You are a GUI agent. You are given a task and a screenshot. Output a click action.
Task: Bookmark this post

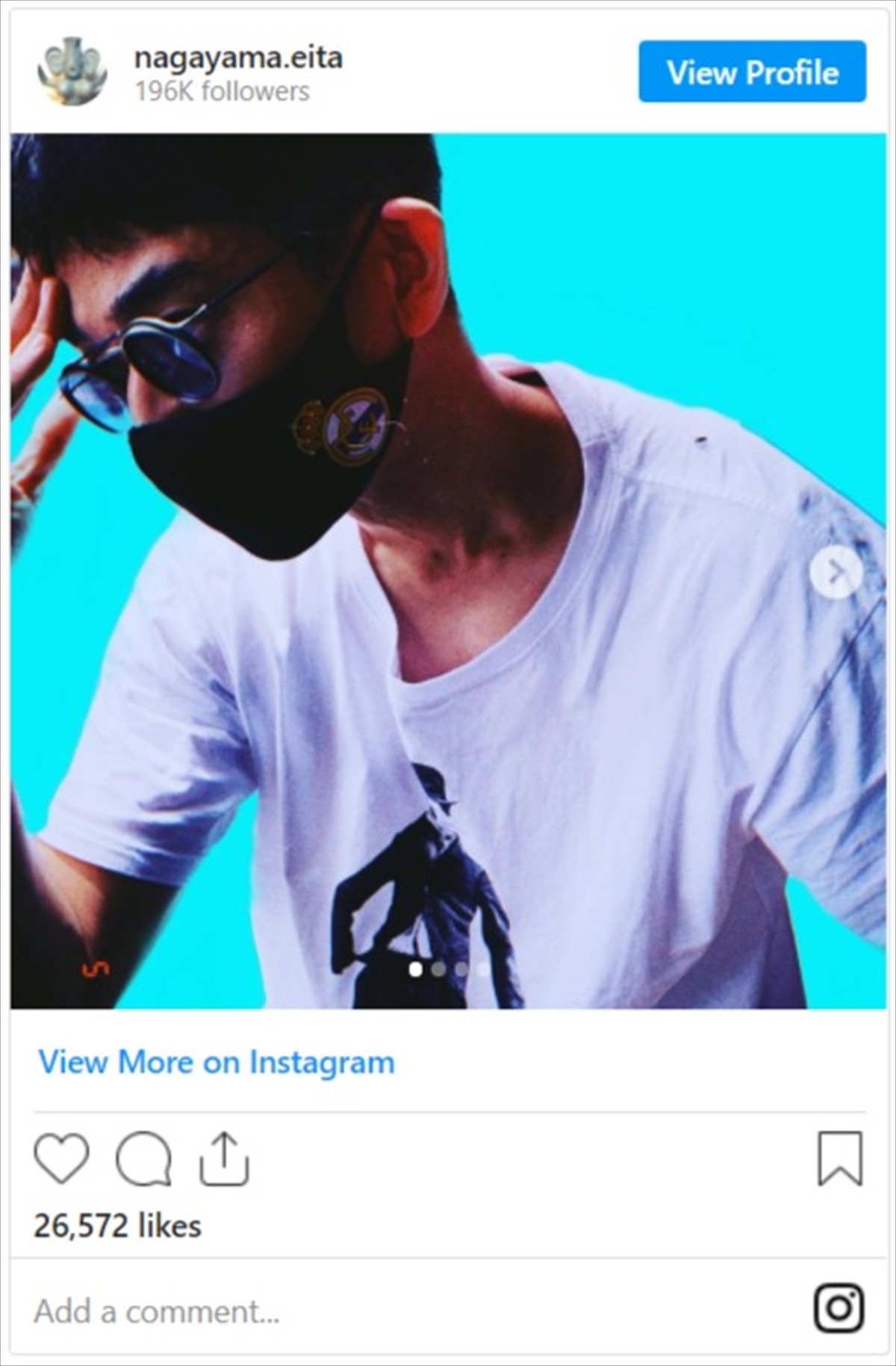tap(840, 1158)
